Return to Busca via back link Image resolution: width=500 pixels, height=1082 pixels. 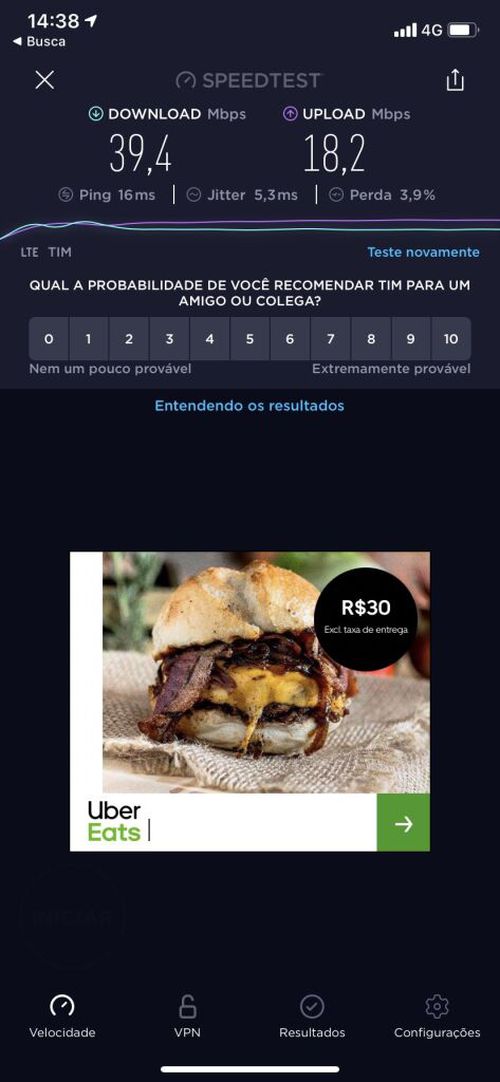coord(39,41)
